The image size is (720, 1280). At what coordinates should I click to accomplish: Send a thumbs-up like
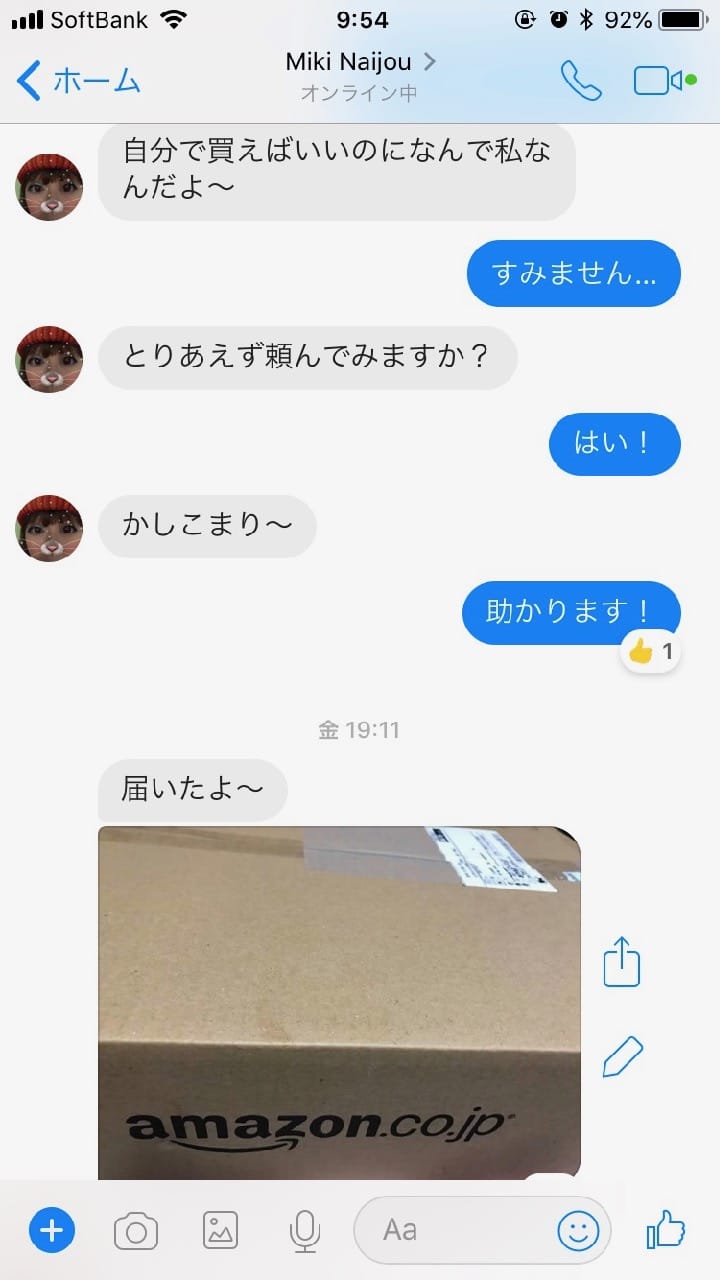(665, 1230)
